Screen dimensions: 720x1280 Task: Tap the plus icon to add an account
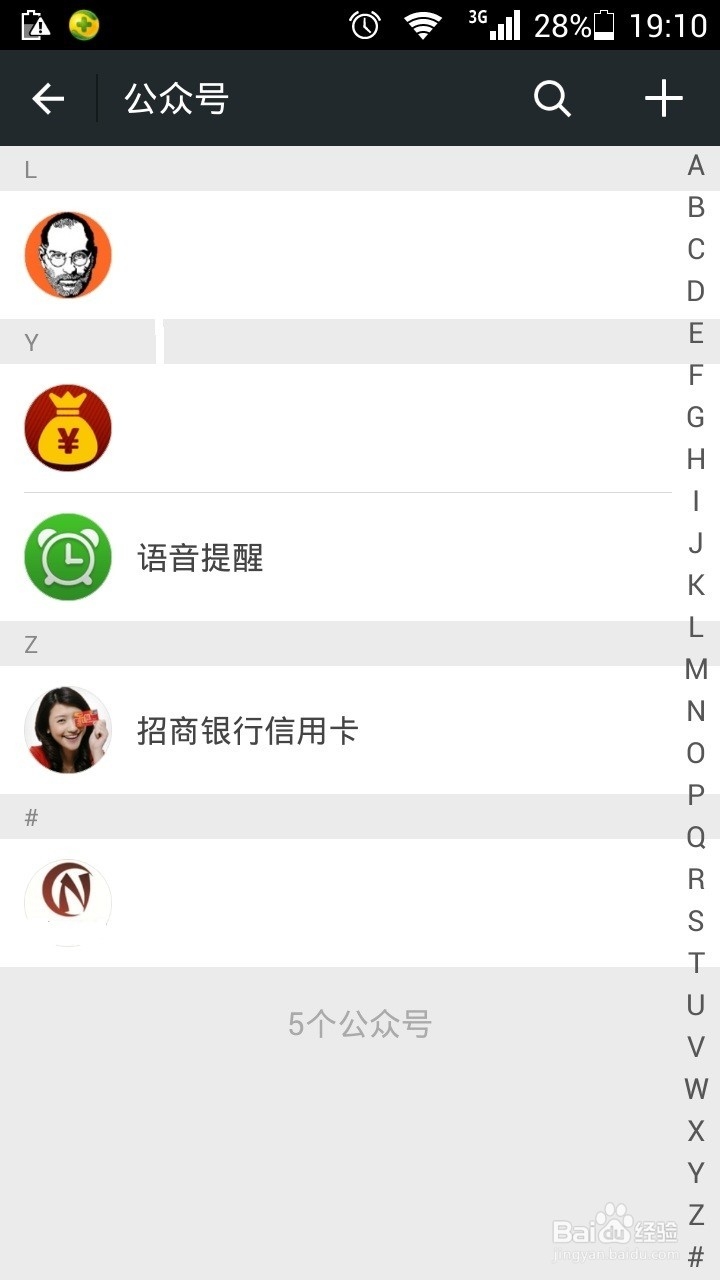tap(663, 99)
